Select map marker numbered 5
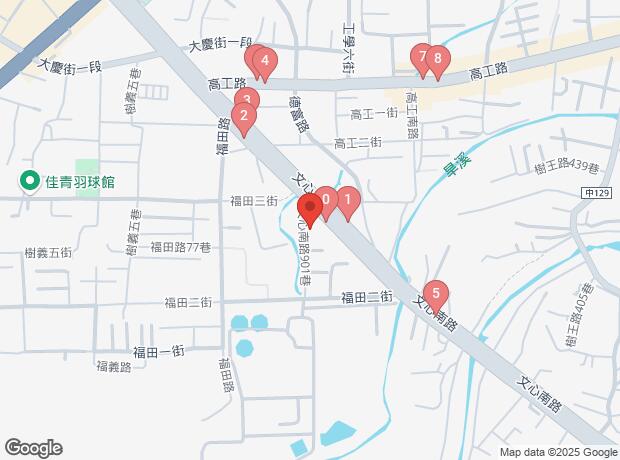 tap(435, 296)
